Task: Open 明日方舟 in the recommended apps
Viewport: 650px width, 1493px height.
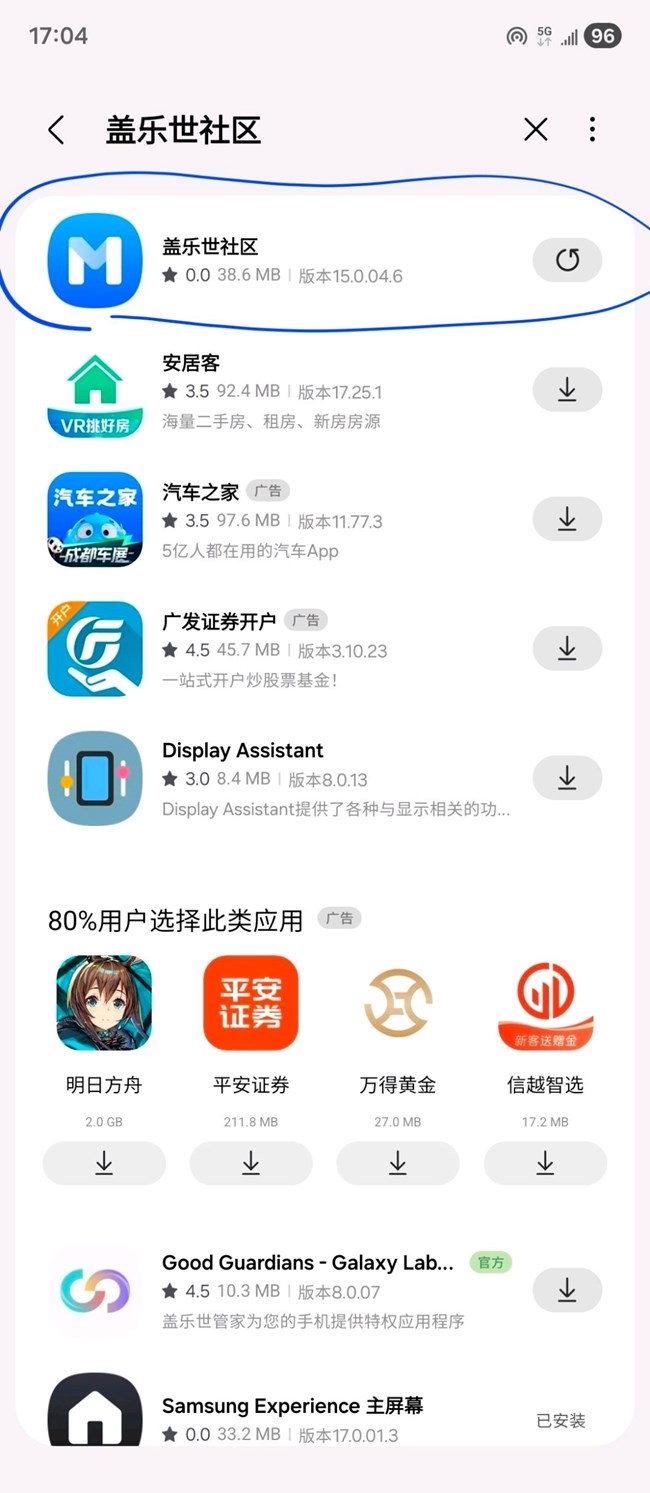Action: (104, 1003)
